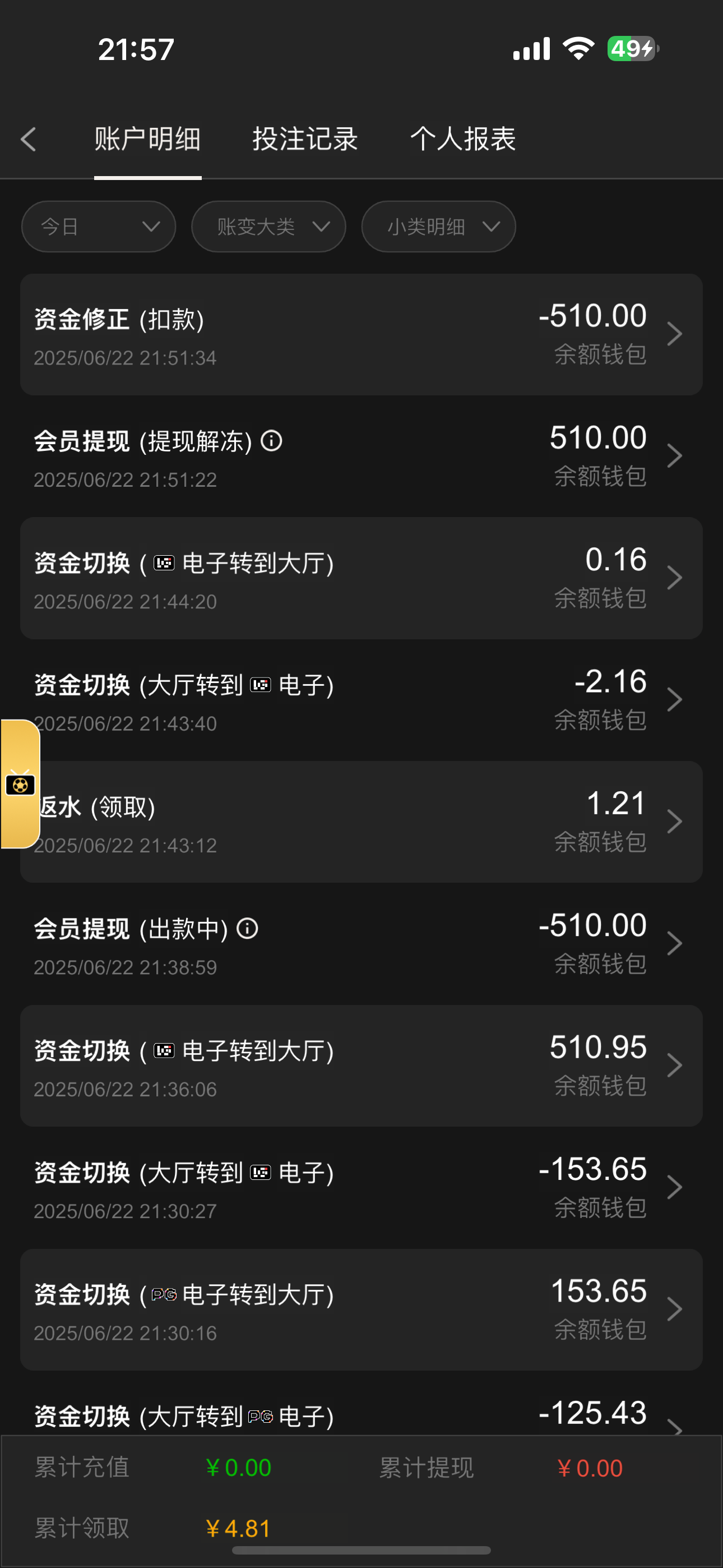Switch to the 个人报表 tab

pyautogui.click(x=462, y=140)
